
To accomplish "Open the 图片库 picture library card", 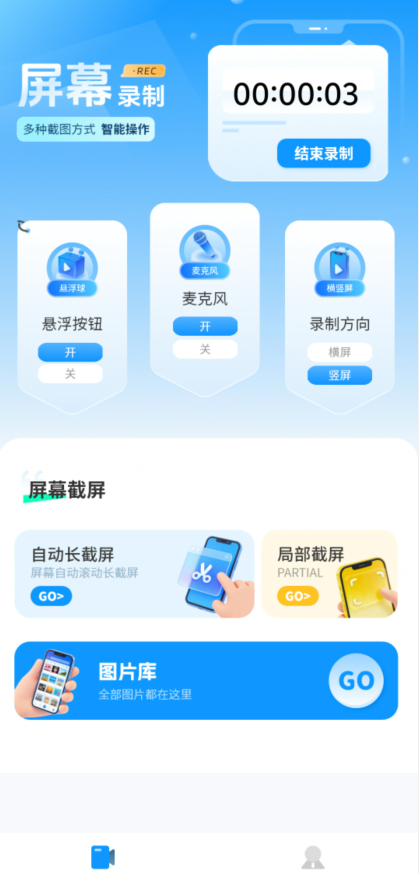I will click(206, 681).
